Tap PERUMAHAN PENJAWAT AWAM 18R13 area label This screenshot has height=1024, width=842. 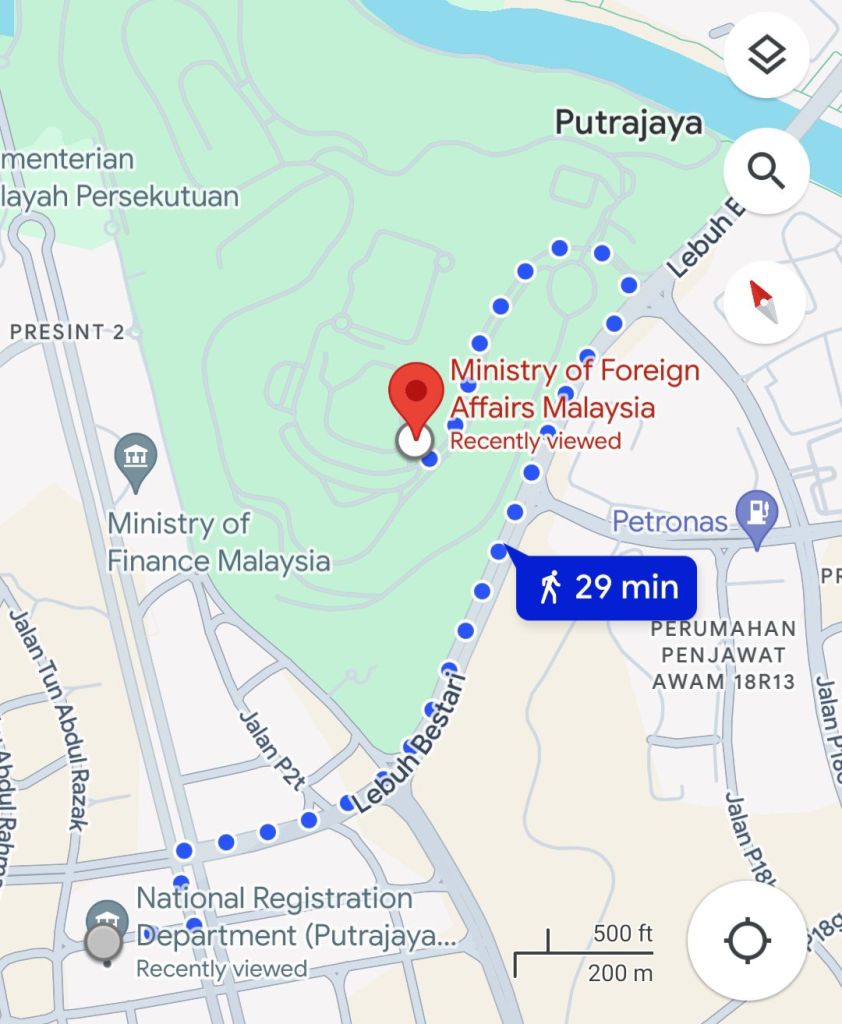pos(721,655)
